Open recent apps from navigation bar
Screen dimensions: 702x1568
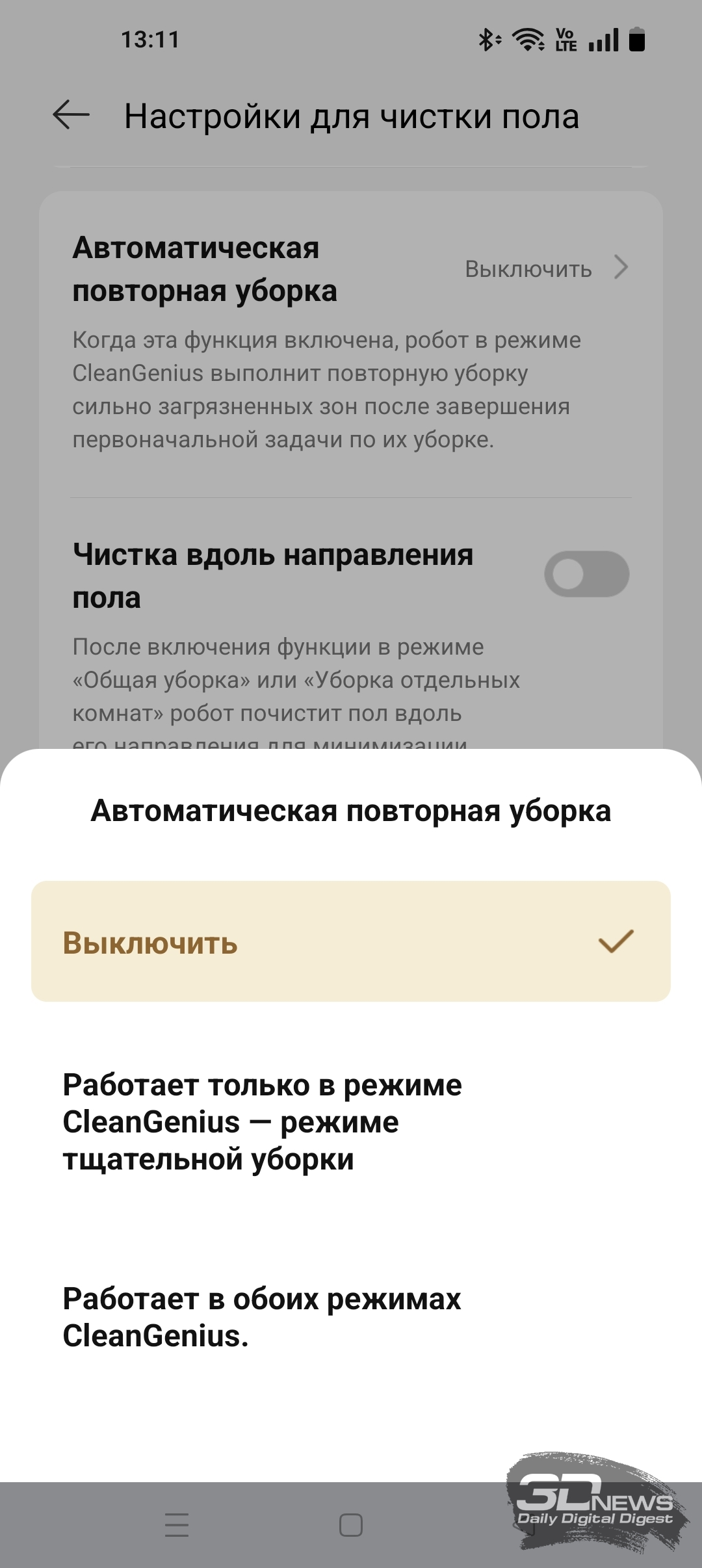pos(177,1524)
